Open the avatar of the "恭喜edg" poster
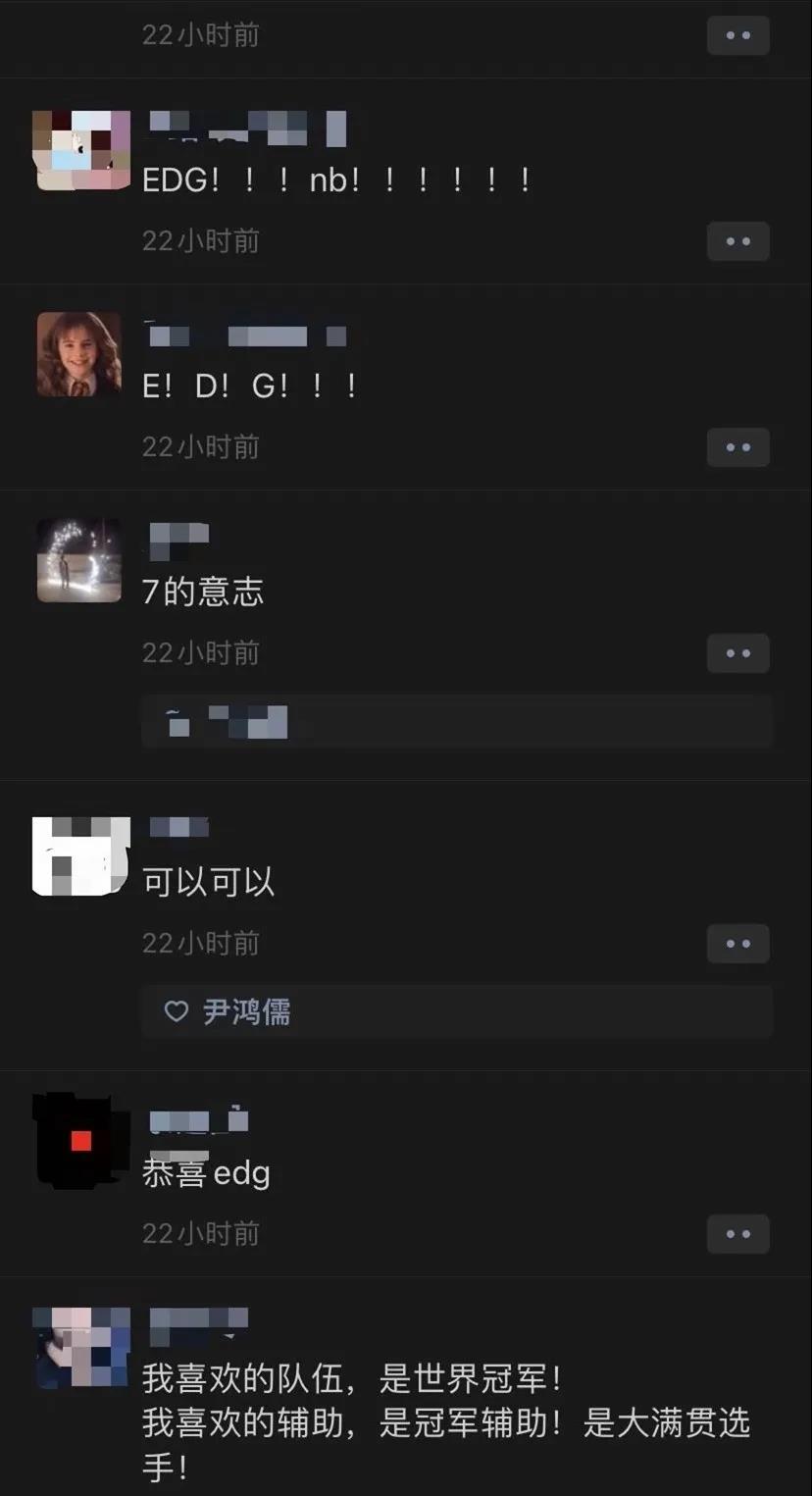The height and width of the screenshot is (1496, 812). 81,1141
